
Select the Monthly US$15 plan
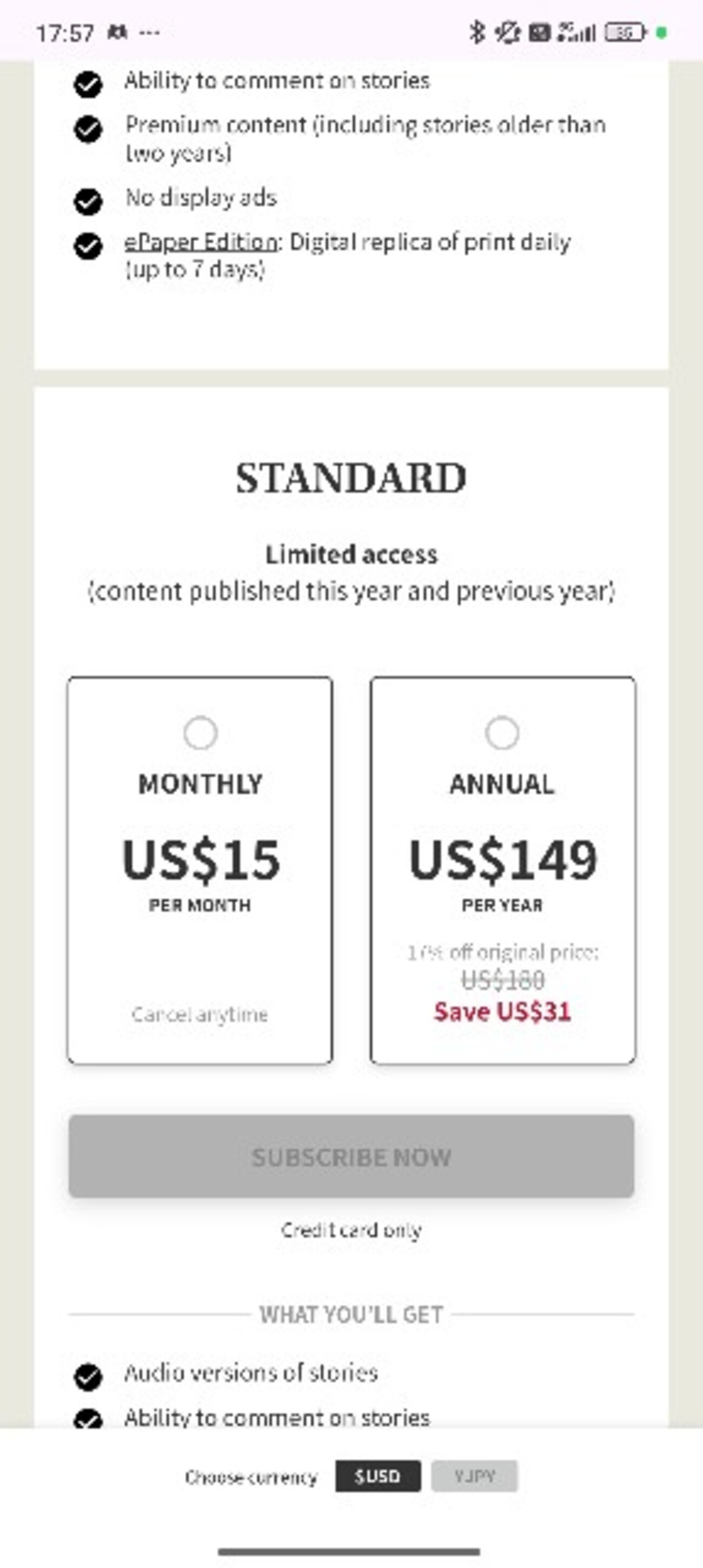pos(200,732)
